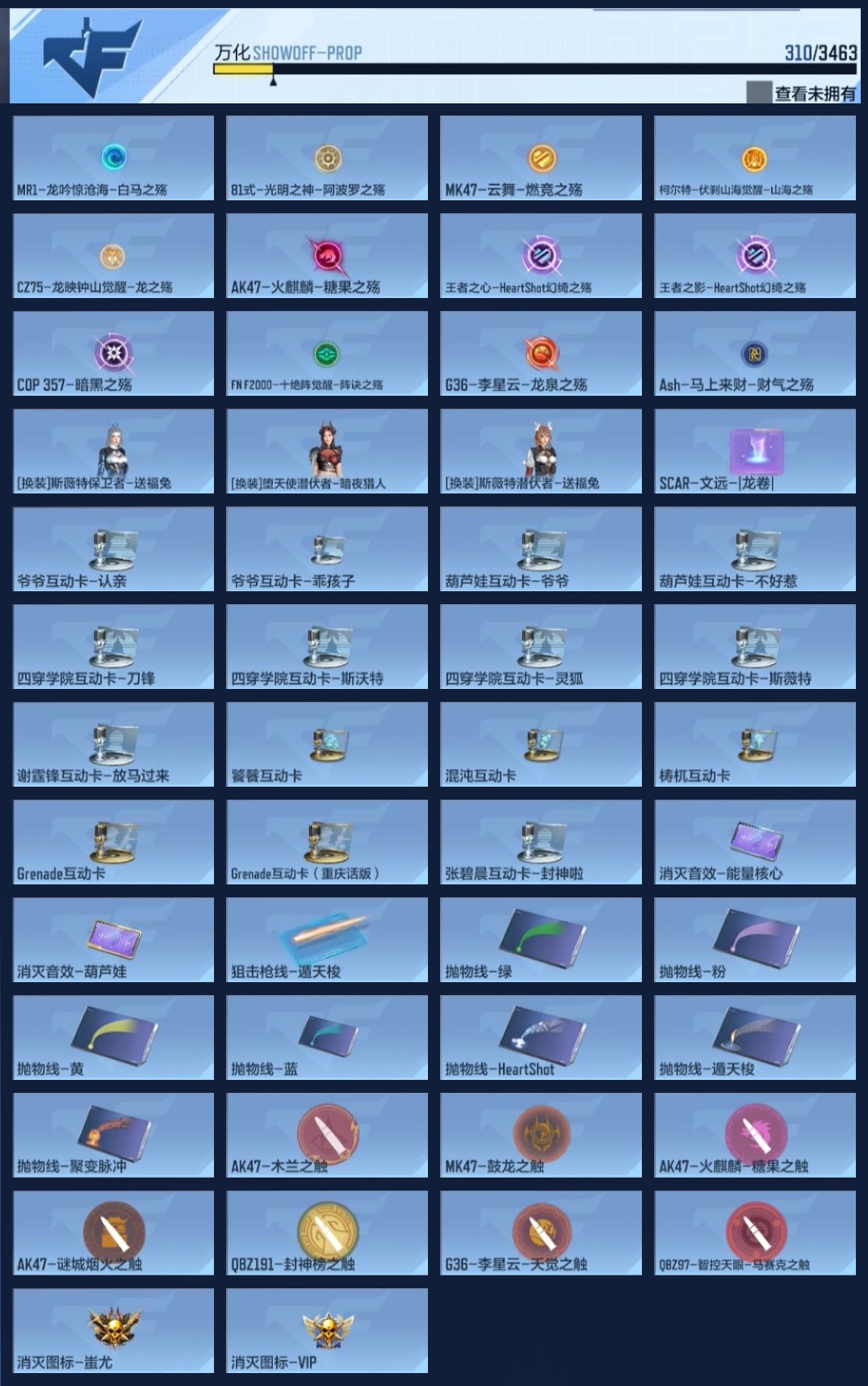Select [换装]堕天使潜伏者-暗夜猎人 character card
Screen dimensions: 868x1386
(x=327, y=451)
